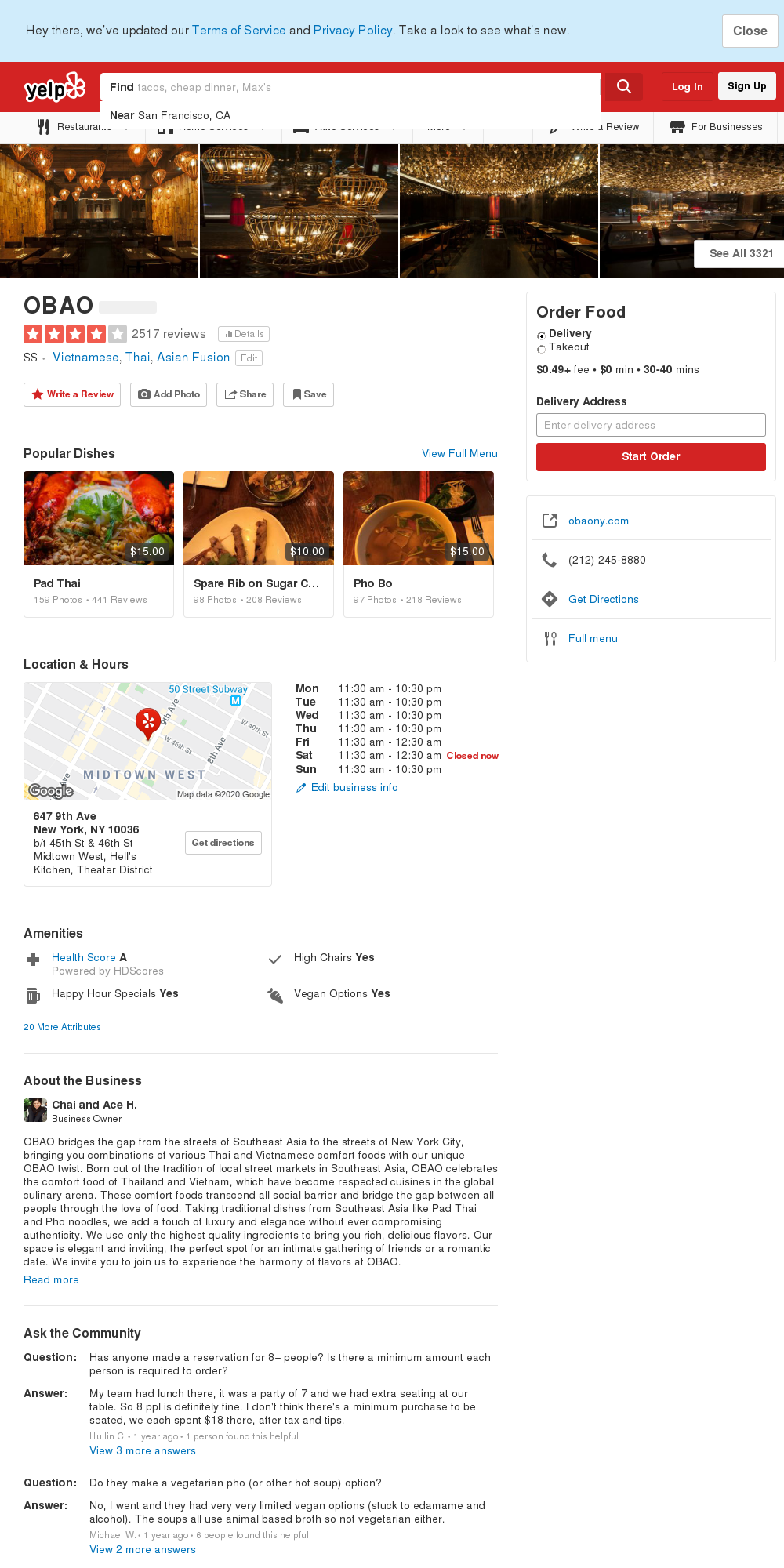Save OBAO to bookmarks
Image resolution: width=784 pixels, height=1568 pixels.
[x=309, y=394]
